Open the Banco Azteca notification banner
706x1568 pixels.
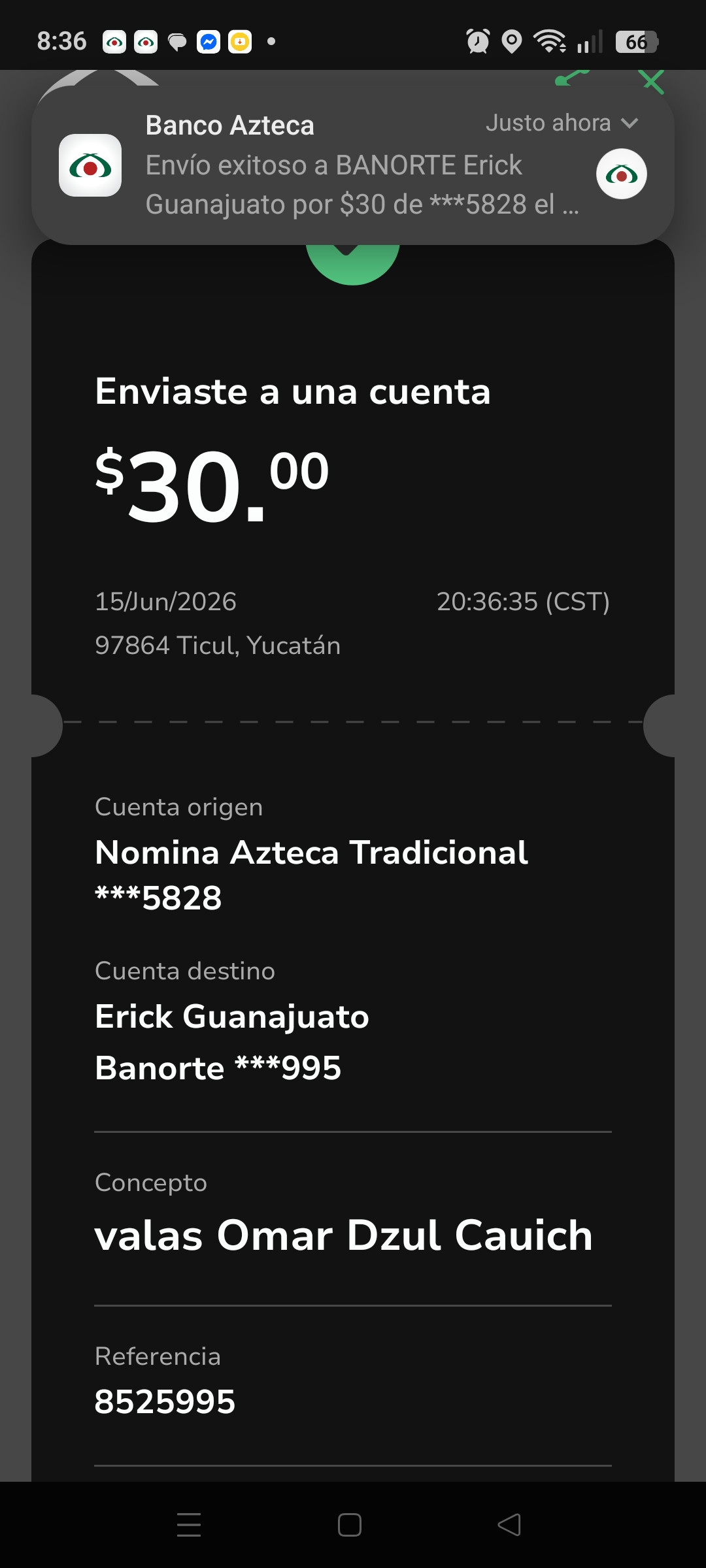tap(353, 165)
